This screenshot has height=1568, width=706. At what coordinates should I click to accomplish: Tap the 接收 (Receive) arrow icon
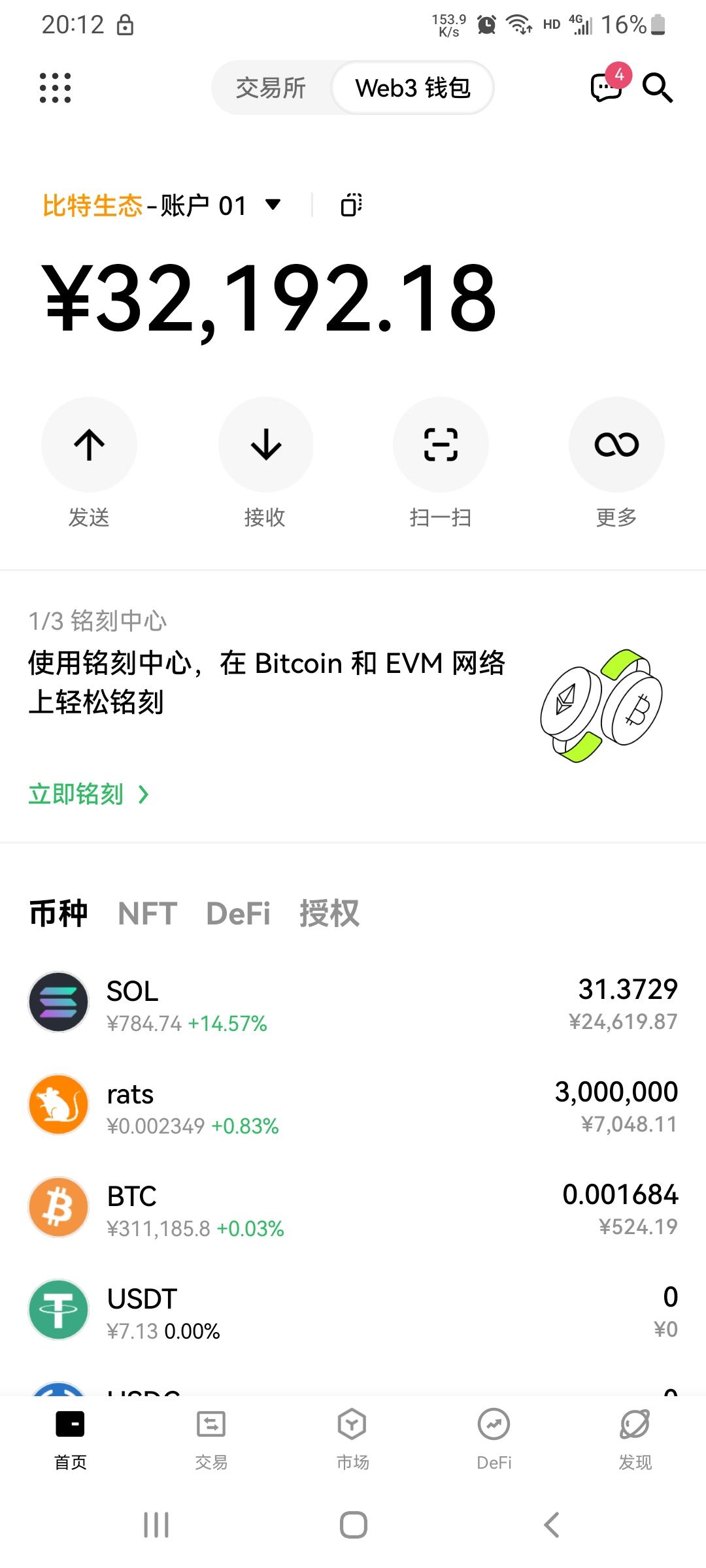[x=265, y=444]
